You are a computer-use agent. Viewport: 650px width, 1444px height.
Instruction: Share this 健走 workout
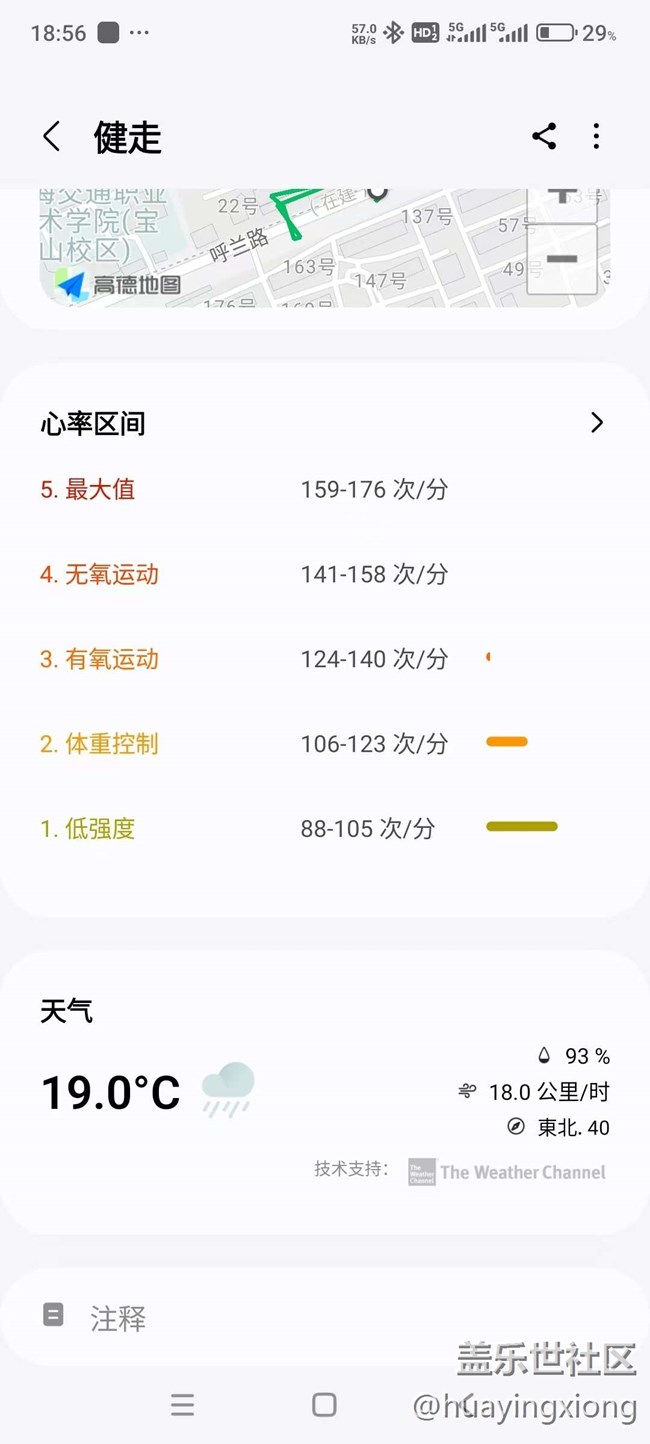tap(544, 137)
